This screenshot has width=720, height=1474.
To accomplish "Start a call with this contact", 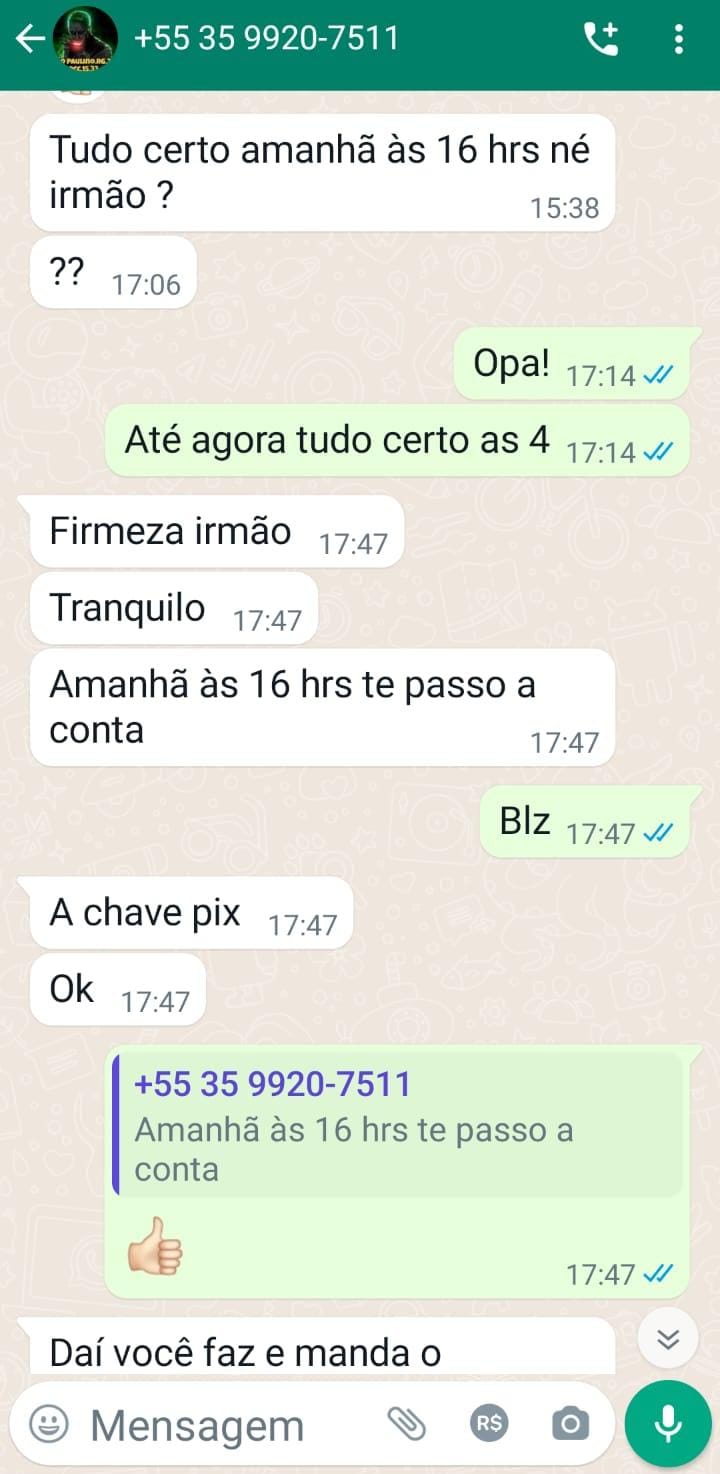I will point(601,39).
